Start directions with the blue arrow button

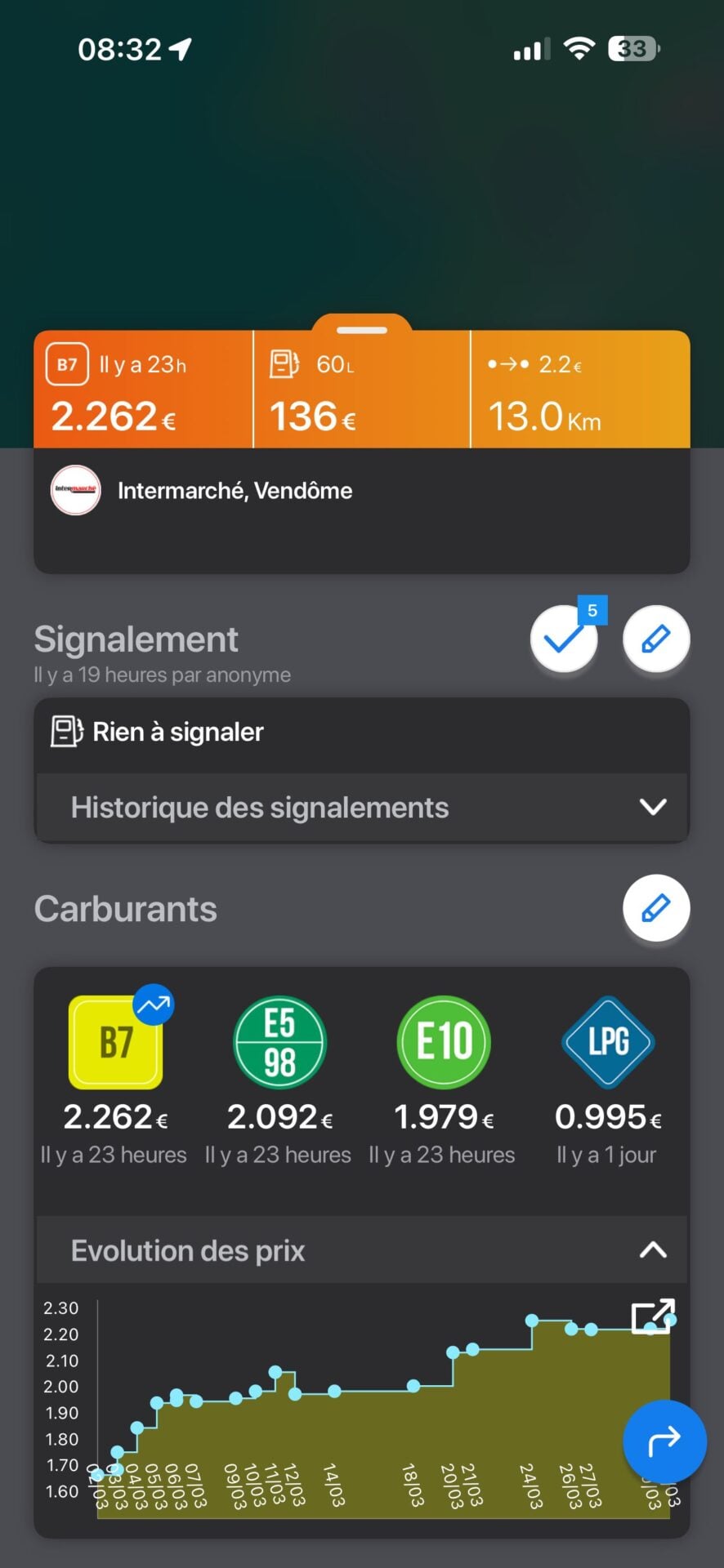tap(664, 1442)
